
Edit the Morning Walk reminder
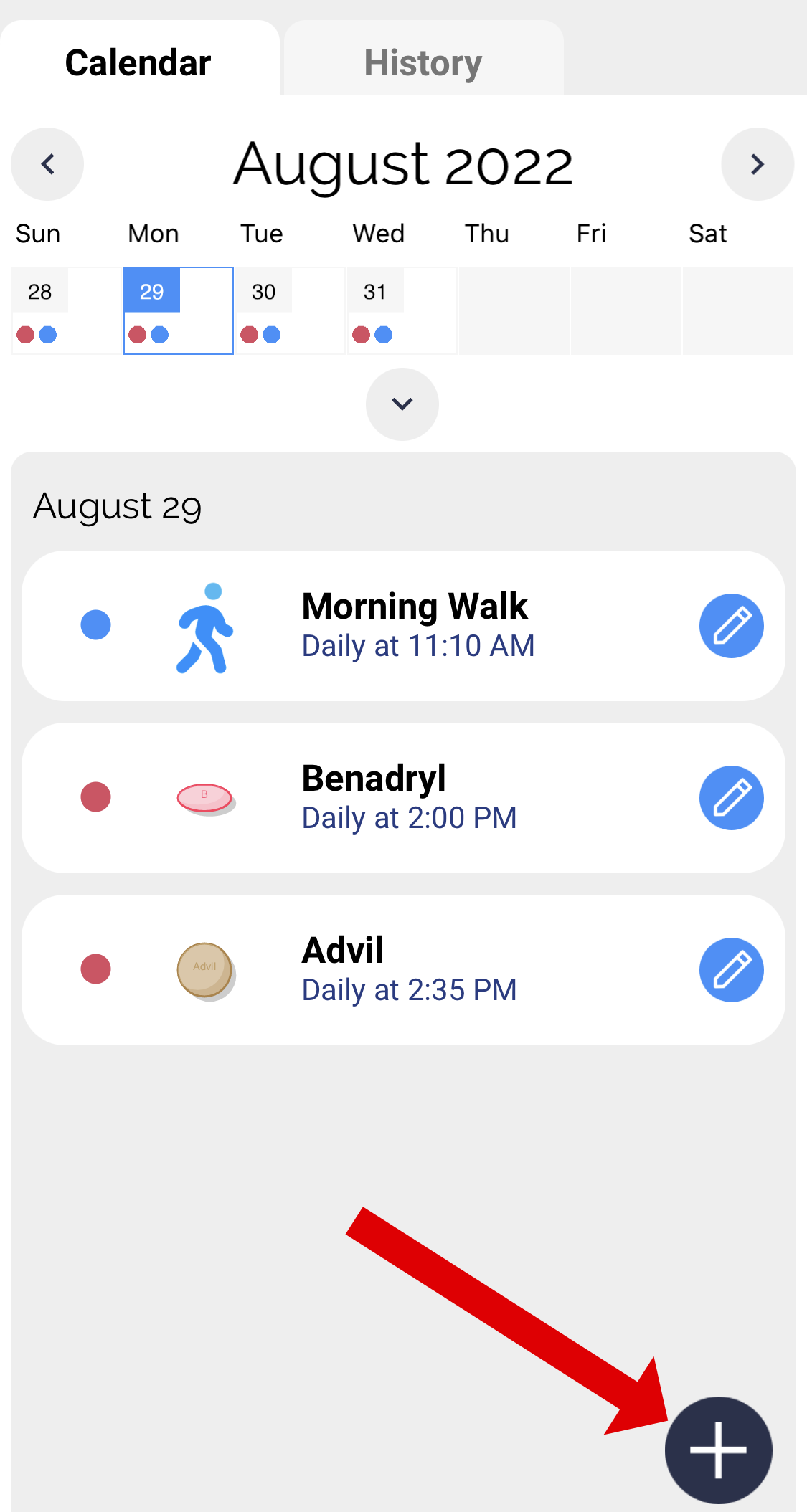coord(732,626)
